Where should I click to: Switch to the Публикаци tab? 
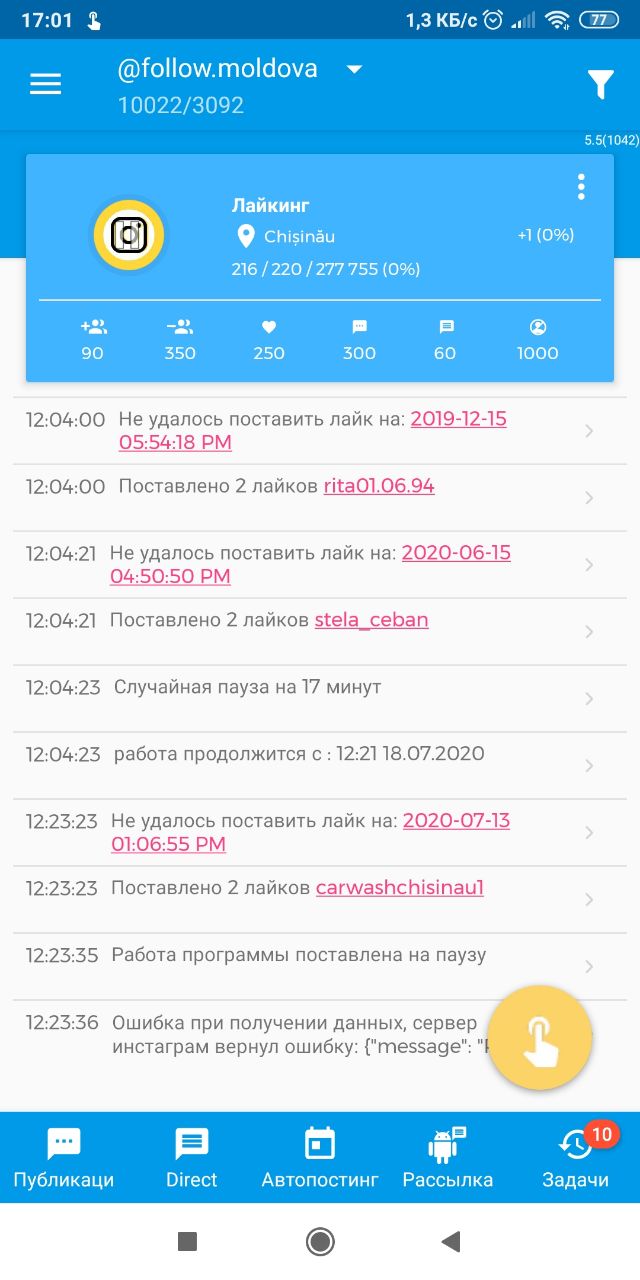tap(64, 1158)
